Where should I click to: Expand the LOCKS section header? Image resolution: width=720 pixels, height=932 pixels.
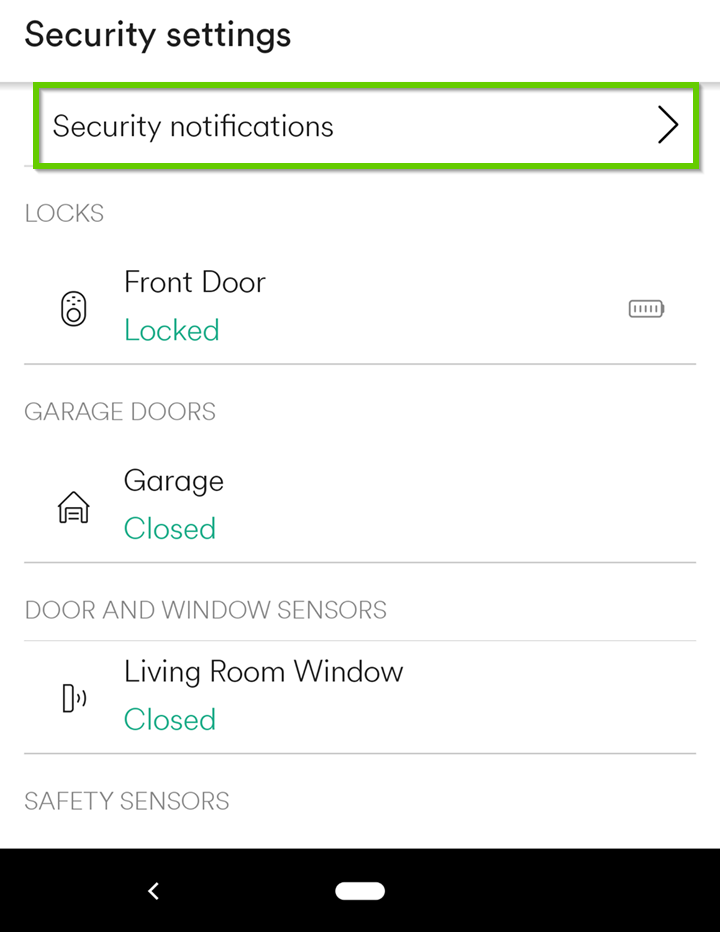pyautogui.click(x=63, y=213)
